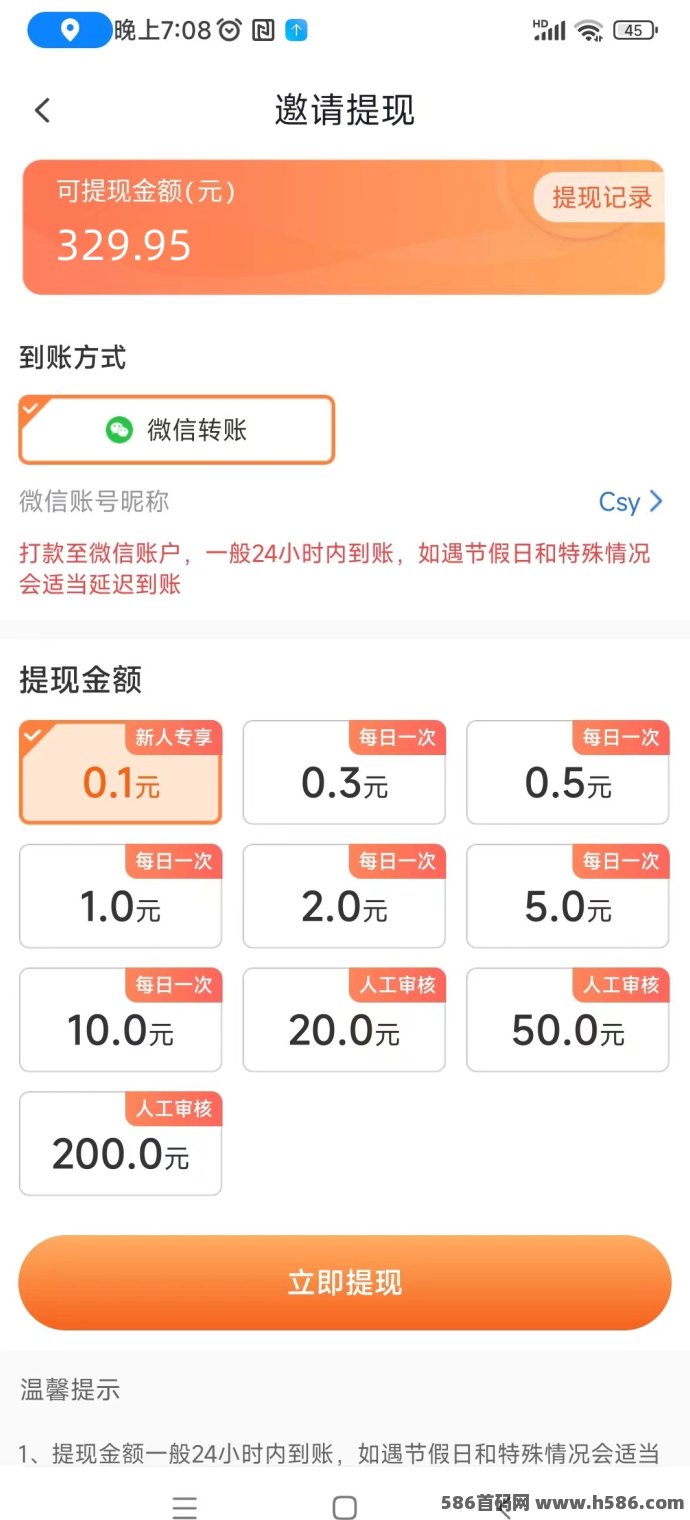Select the 0.3元 withdrawal amount

(344, 772)
